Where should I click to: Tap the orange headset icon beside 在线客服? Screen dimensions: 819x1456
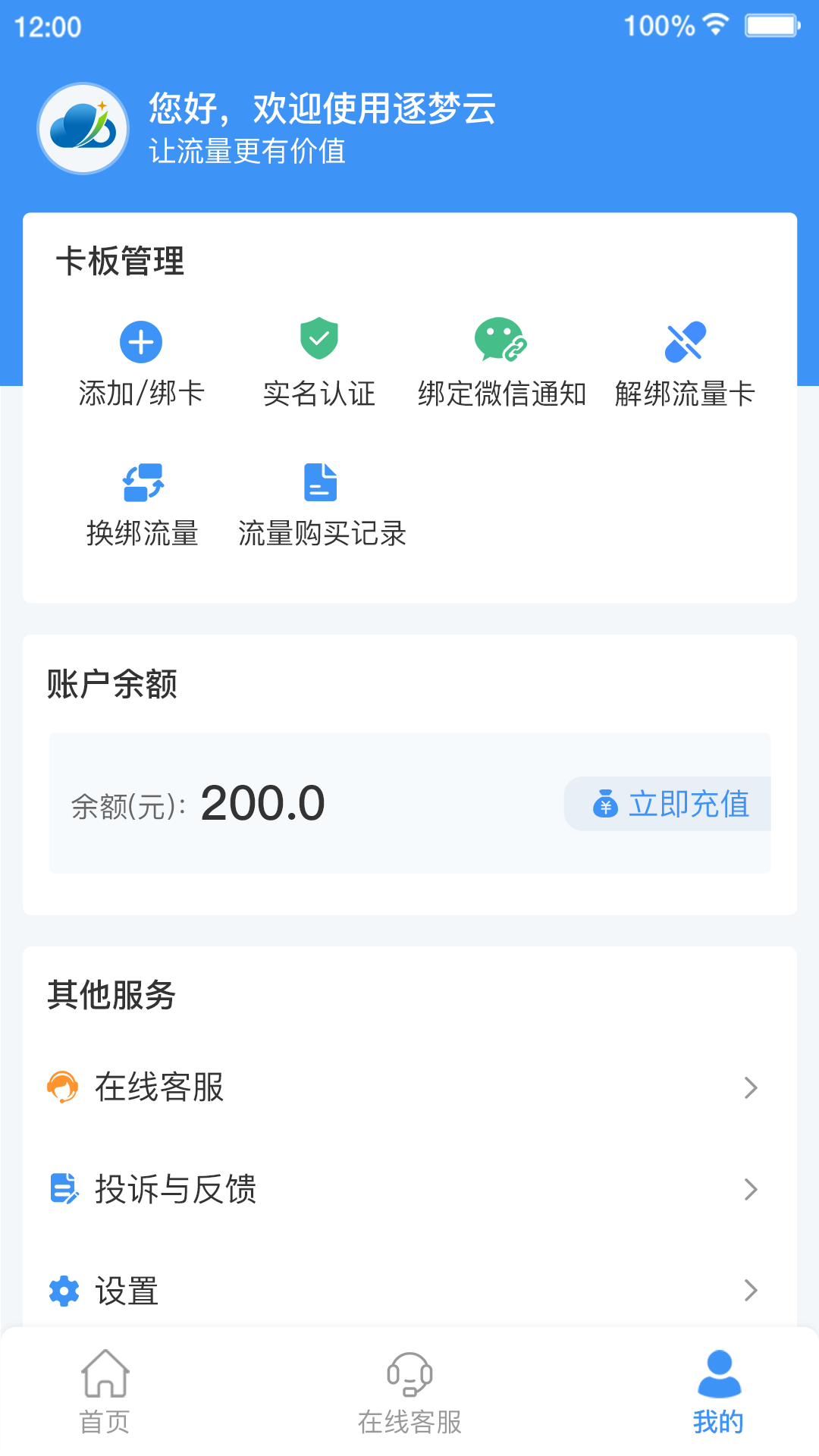[64, 1087]
